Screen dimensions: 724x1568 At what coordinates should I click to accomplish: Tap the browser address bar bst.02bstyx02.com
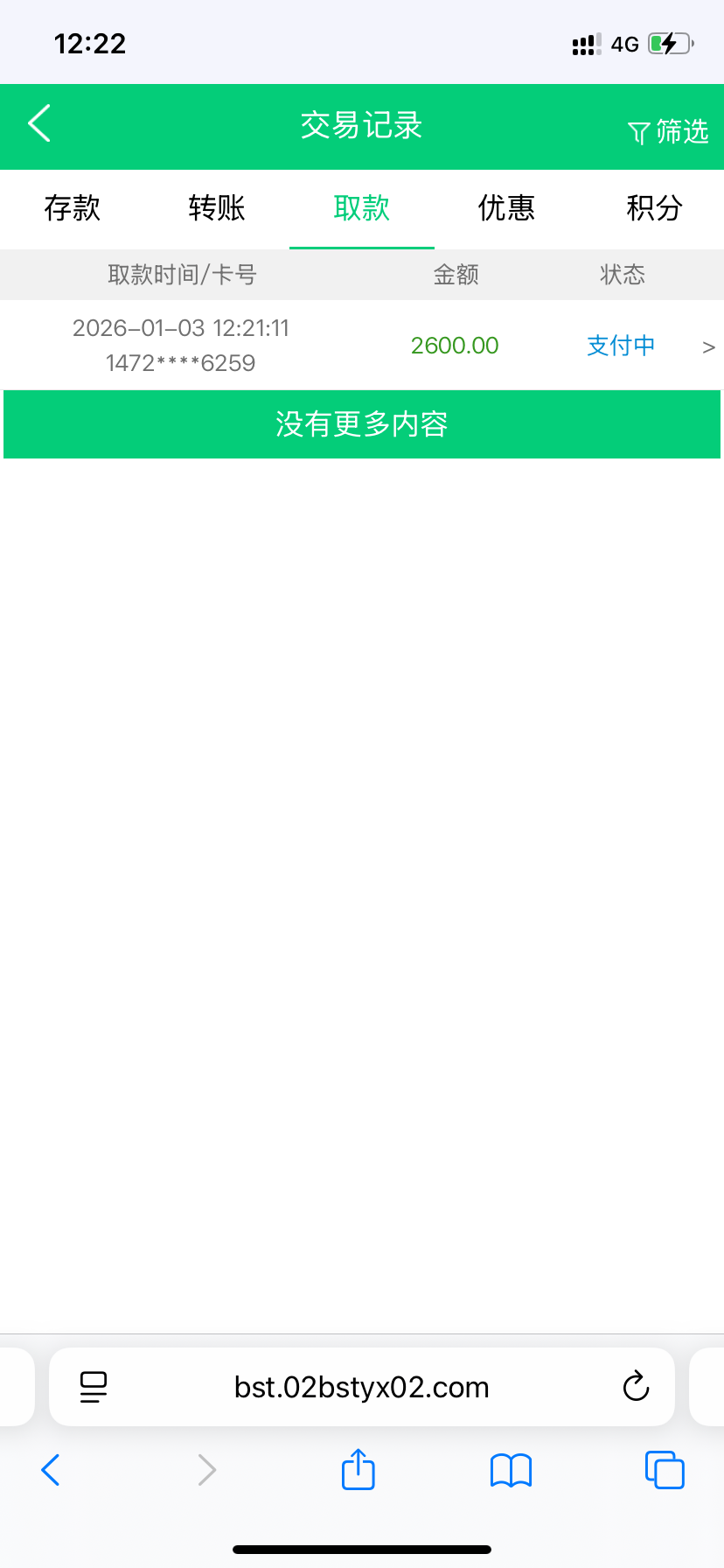coord(361,1387)
